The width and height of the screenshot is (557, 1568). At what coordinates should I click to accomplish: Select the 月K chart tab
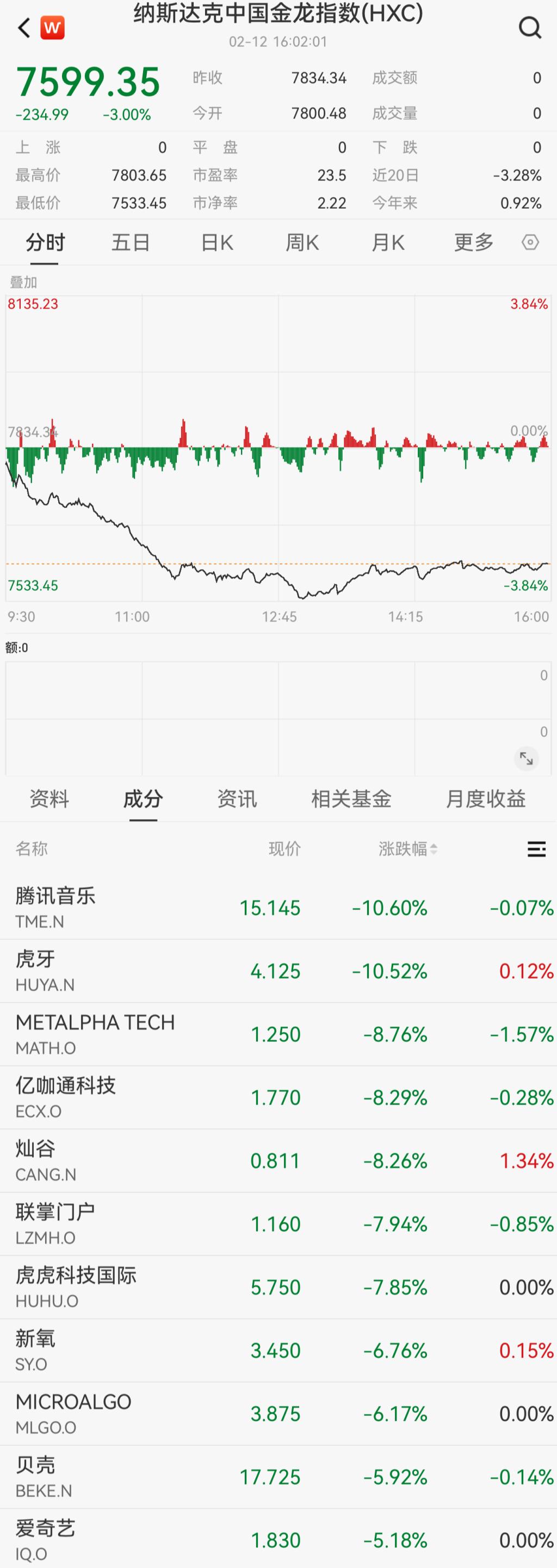[x=388, y=243]
